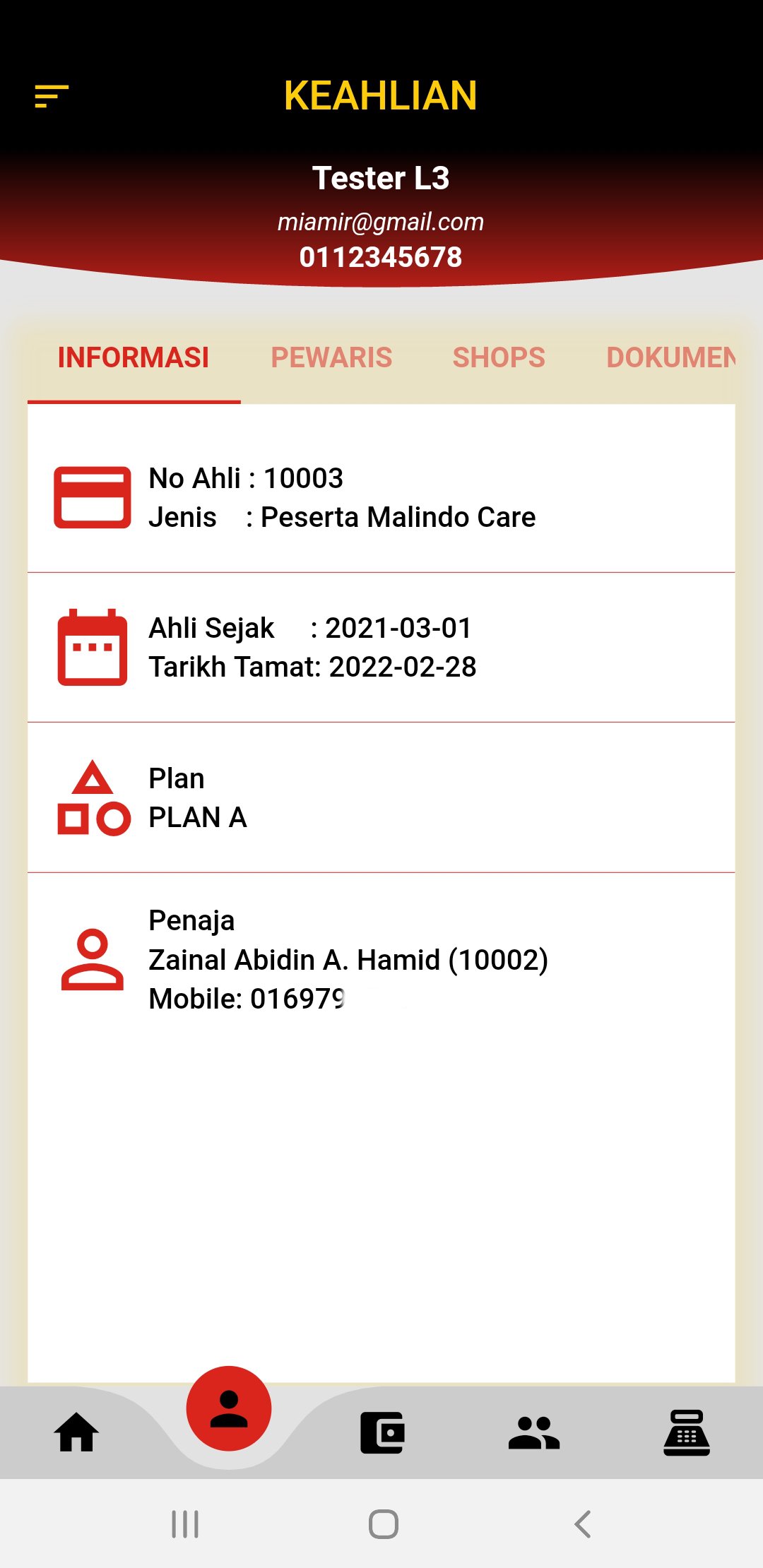The image size is (763, 1568).
Task: Open the cash register tab in bottom navigation
Action: (x=686, y=1432)
